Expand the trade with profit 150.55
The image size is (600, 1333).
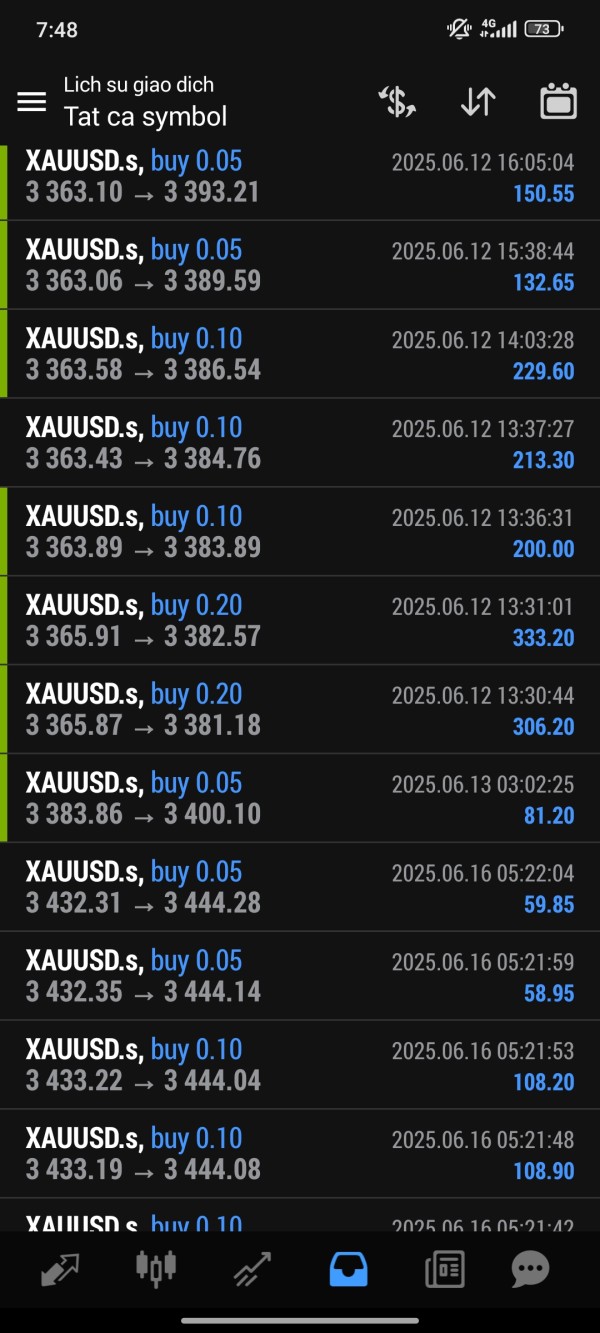tap(300, 176)
